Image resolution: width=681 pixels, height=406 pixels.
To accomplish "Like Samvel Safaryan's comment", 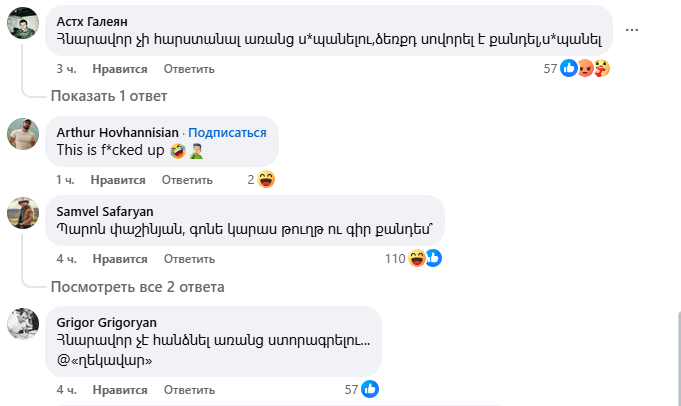I will 120,258.
